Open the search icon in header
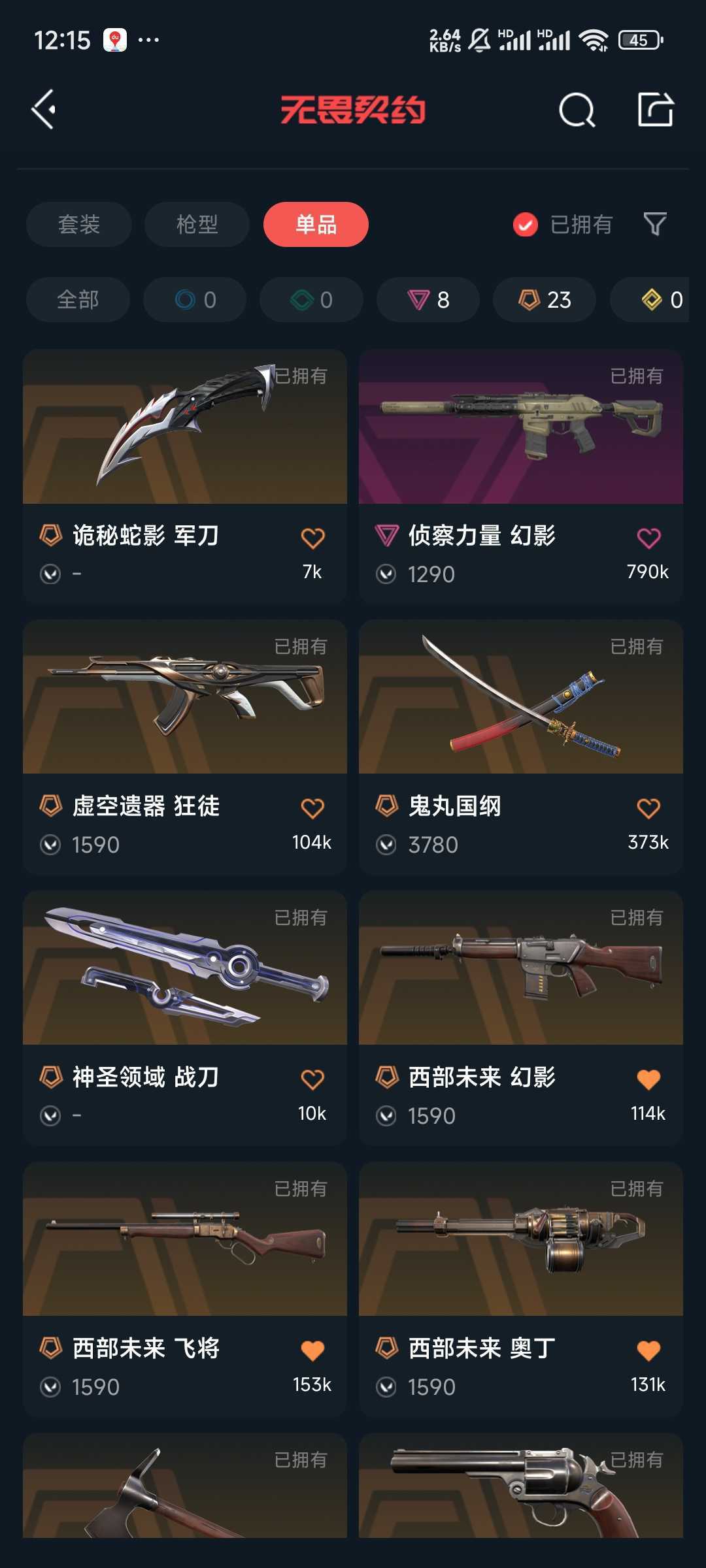Screen dimensions: 706x1568 (x=577, y=110)
